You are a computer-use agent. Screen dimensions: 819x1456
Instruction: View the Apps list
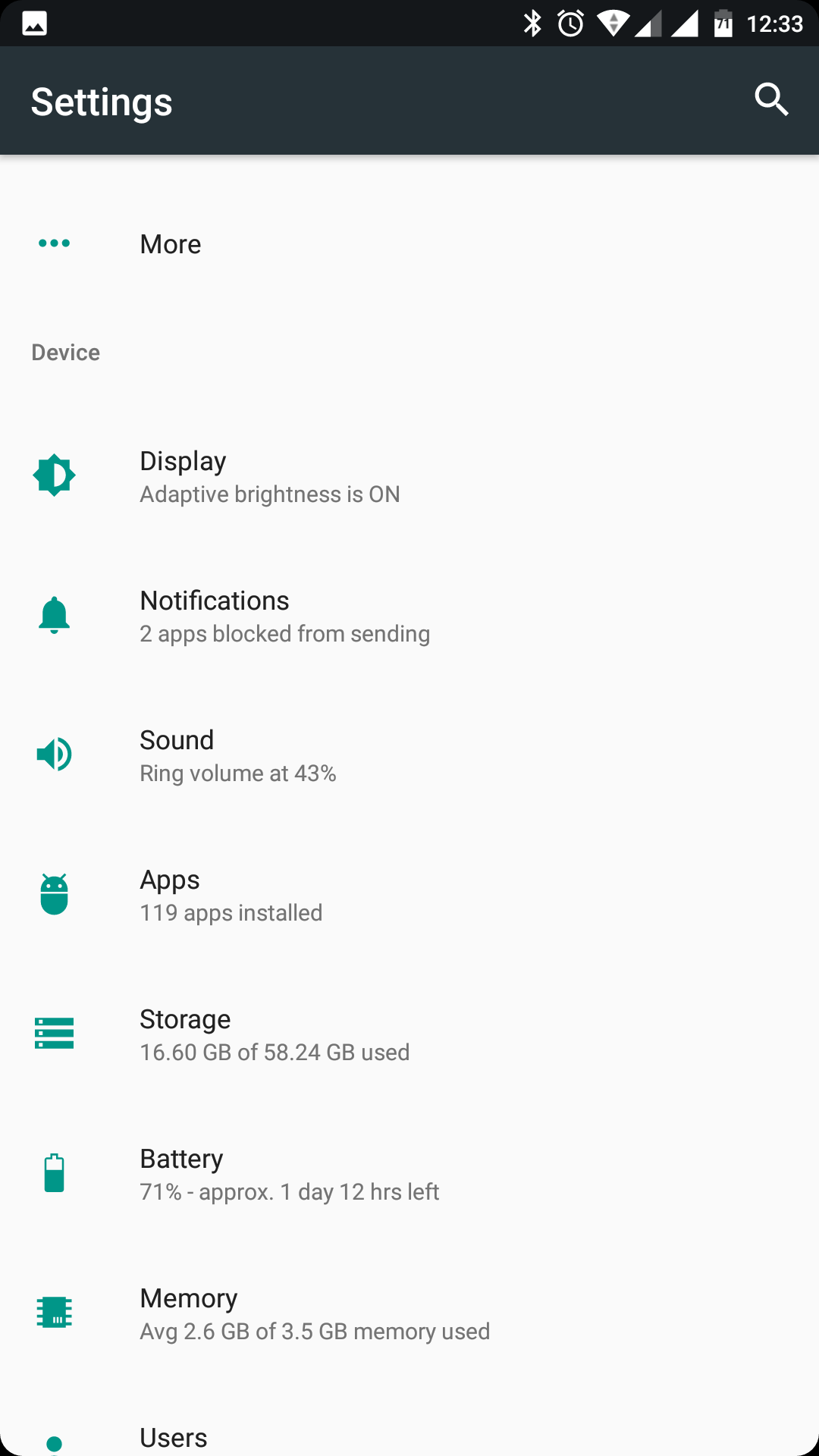409,895
